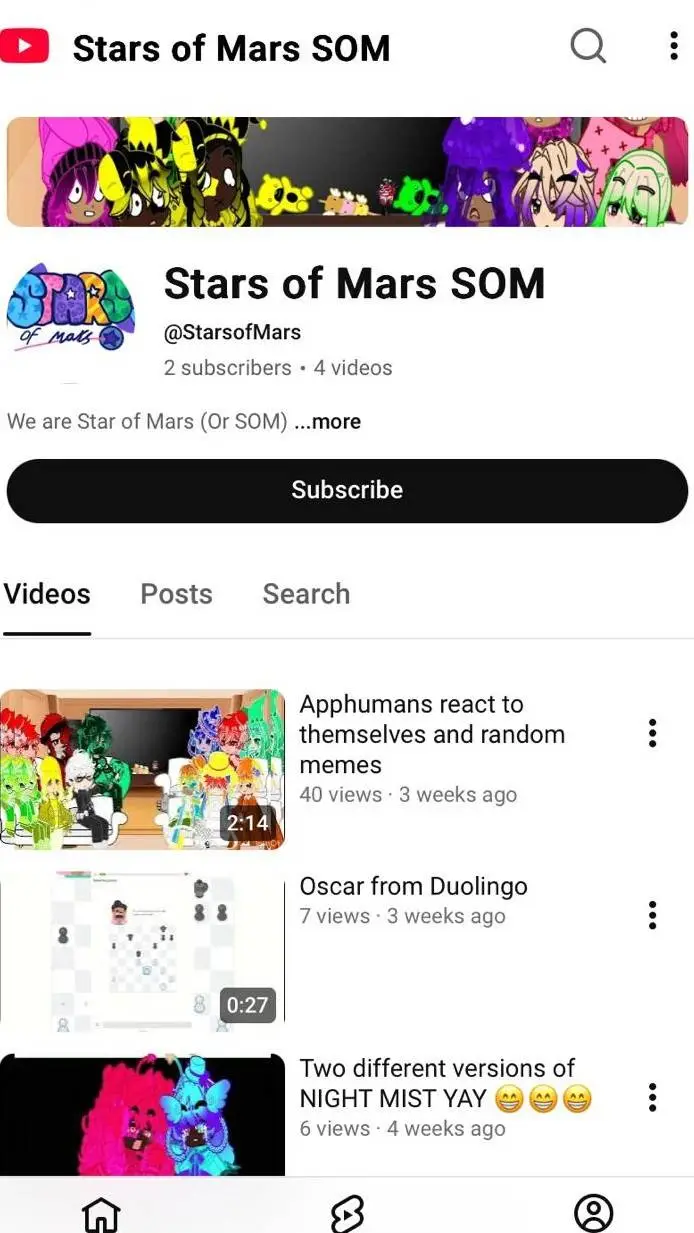
Task: Go to YouTube home via the red logo
Action: [25, 46]
